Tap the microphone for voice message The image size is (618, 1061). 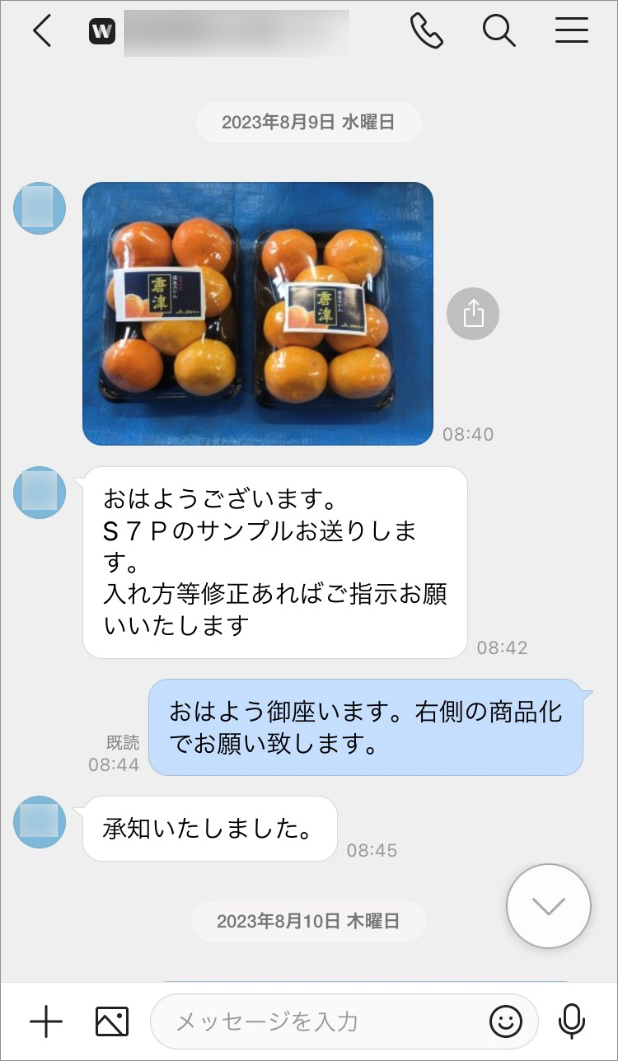572,1021
